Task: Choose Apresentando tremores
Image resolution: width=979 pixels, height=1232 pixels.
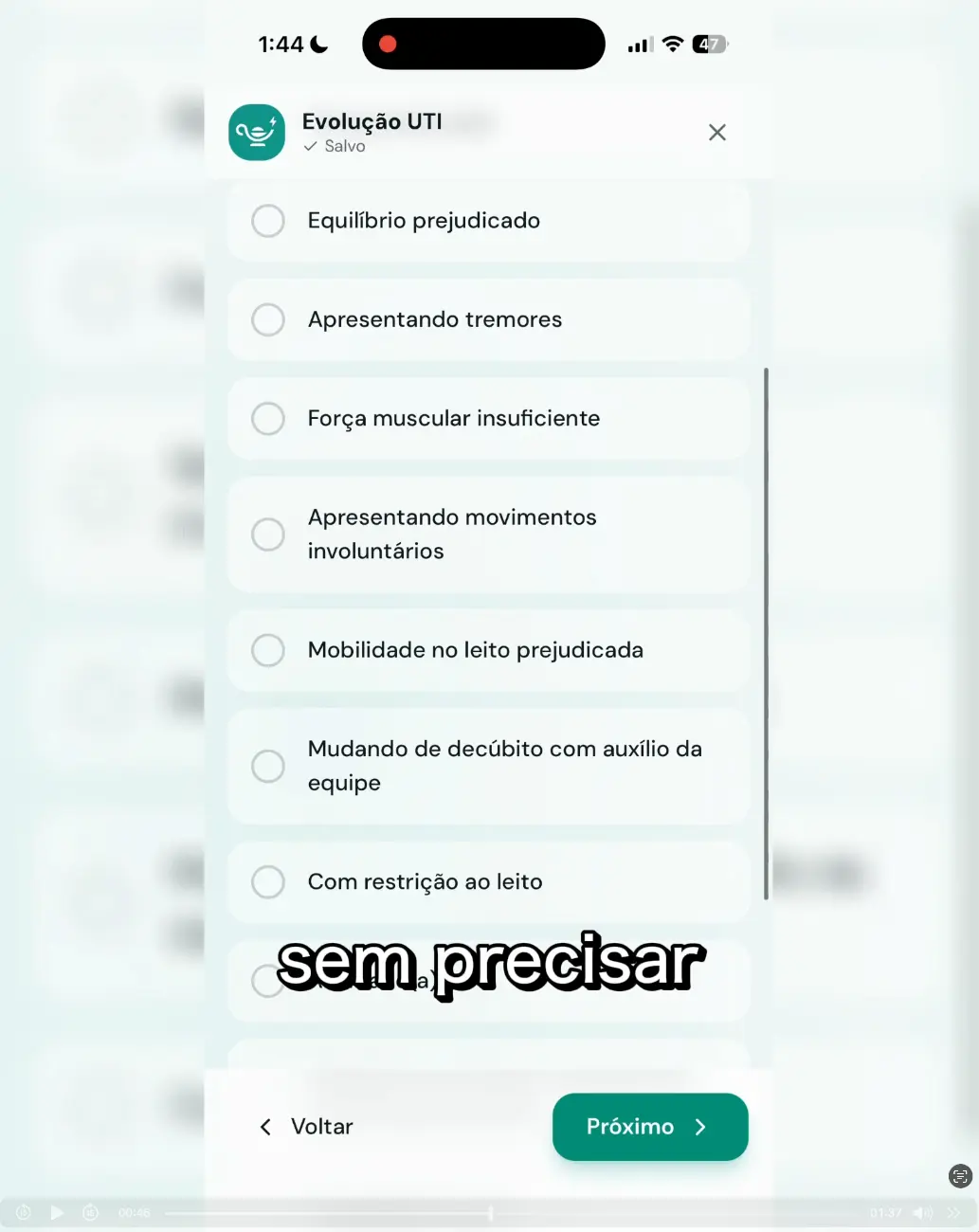Action: (x=268, y=320)
